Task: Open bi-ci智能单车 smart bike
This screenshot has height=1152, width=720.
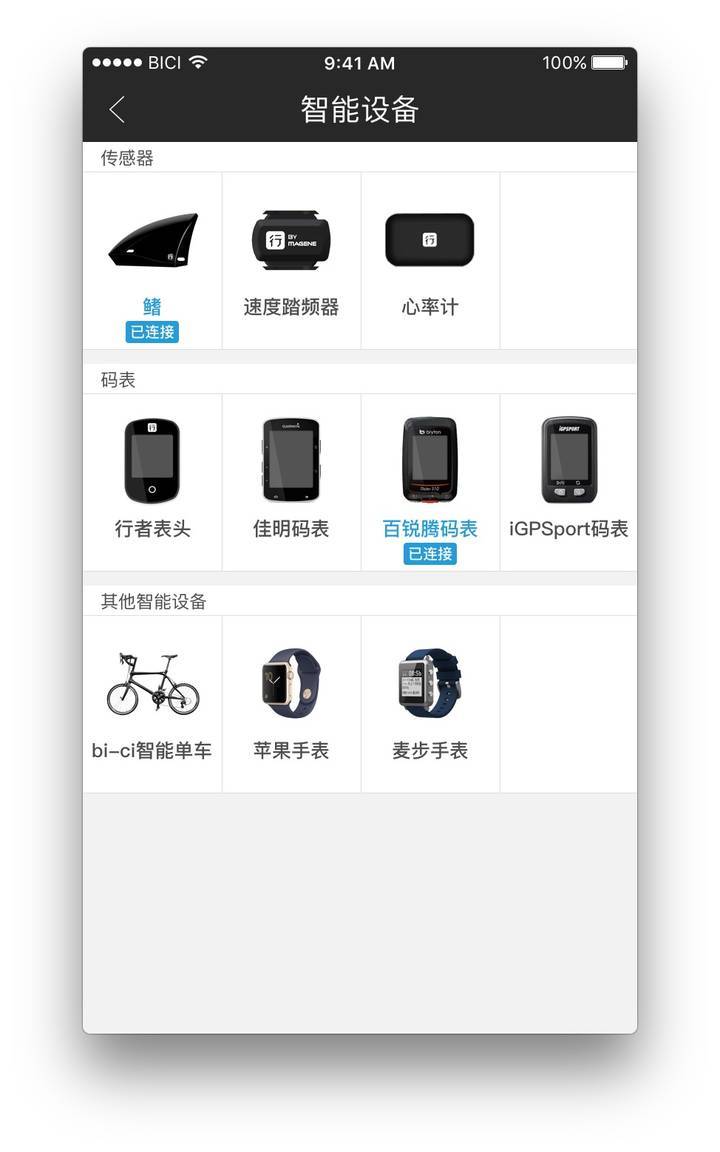Action: (x=152, y=705)
